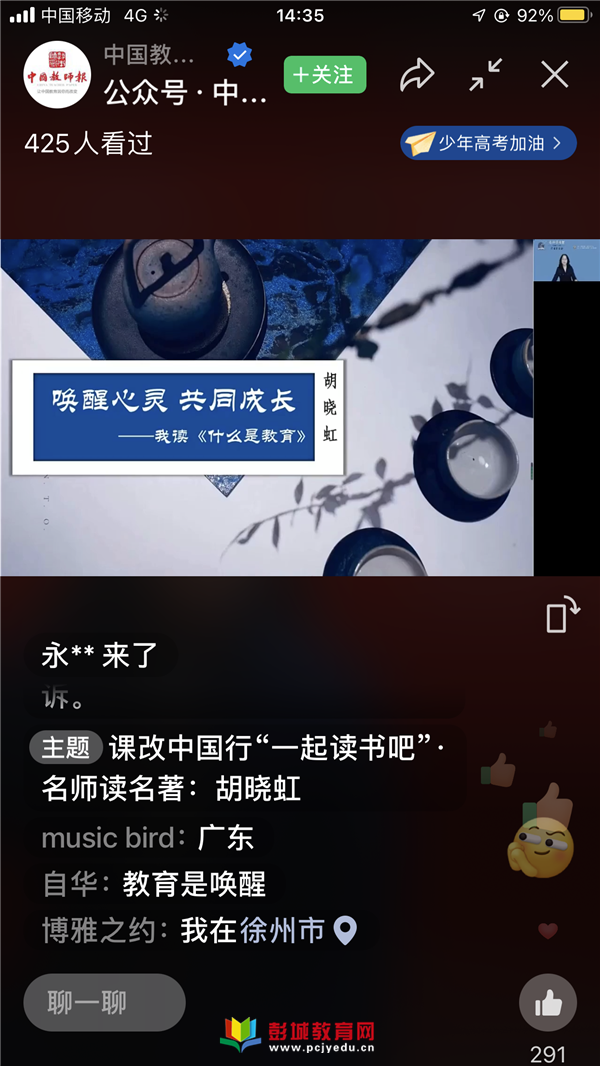Close the live stream
Image resolution: width=600 pixels, height=1066 pixels.
[x=554, y=75]
